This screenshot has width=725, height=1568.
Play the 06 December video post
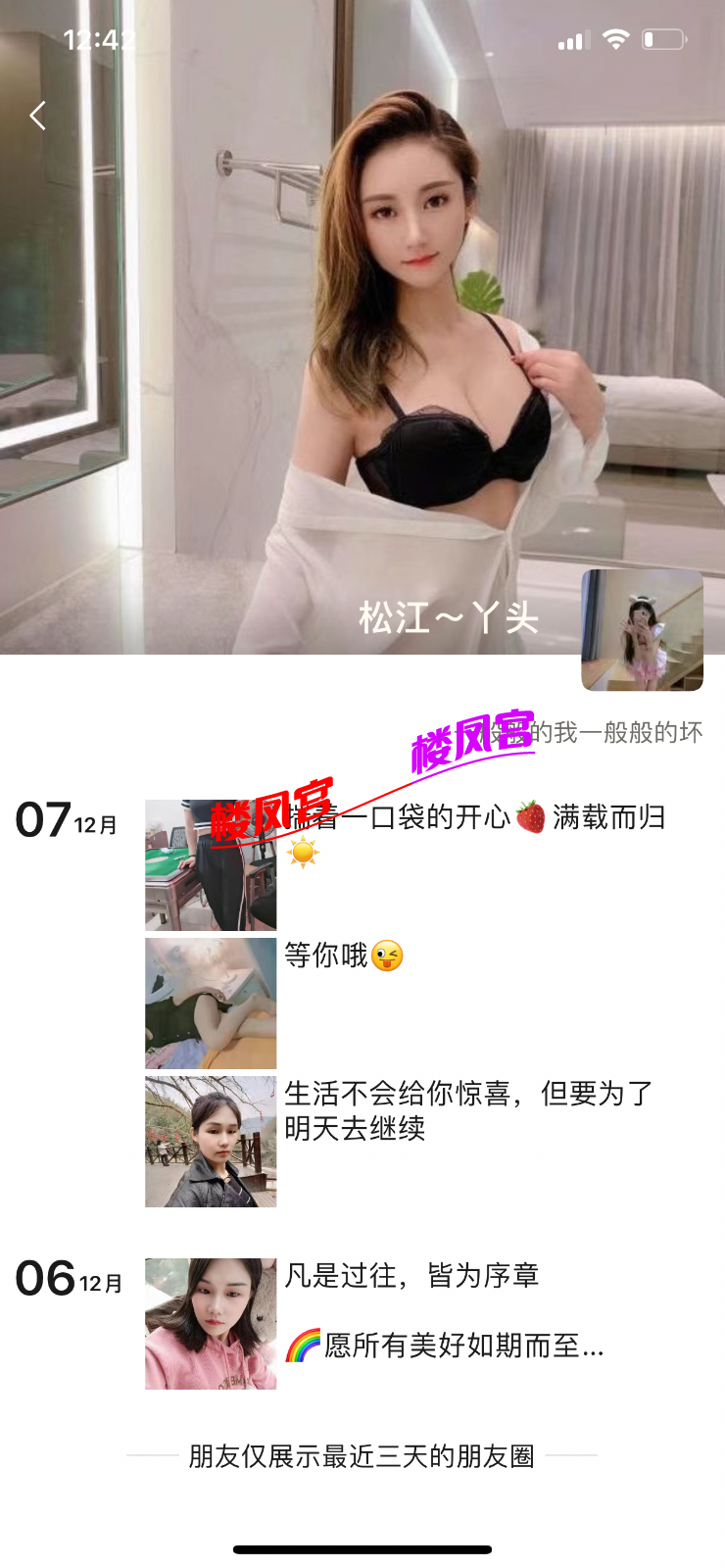pos(211,1324)
